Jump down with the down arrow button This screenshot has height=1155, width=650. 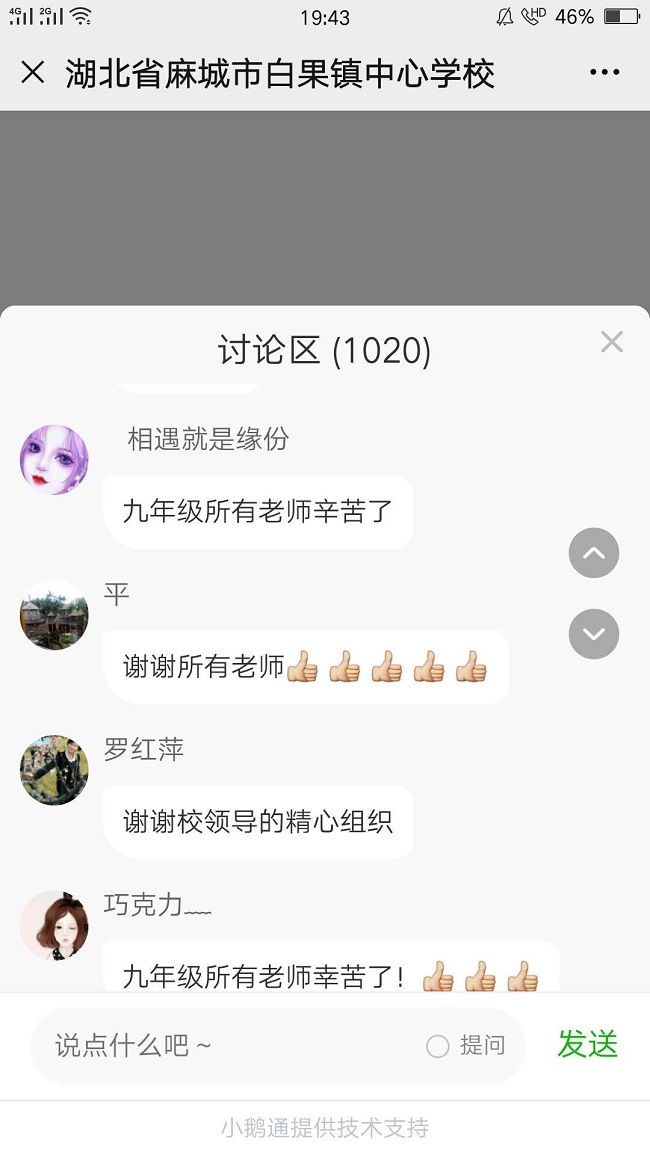click(594, 634)
